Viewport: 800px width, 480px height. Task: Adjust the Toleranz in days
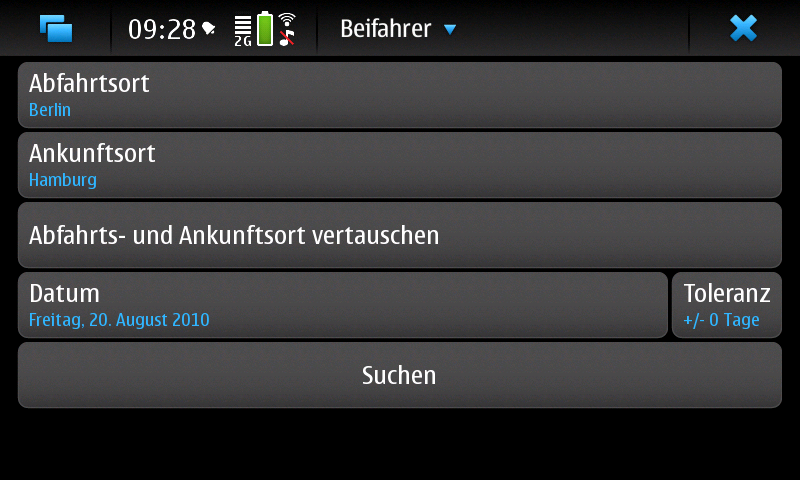click(726, 305)
